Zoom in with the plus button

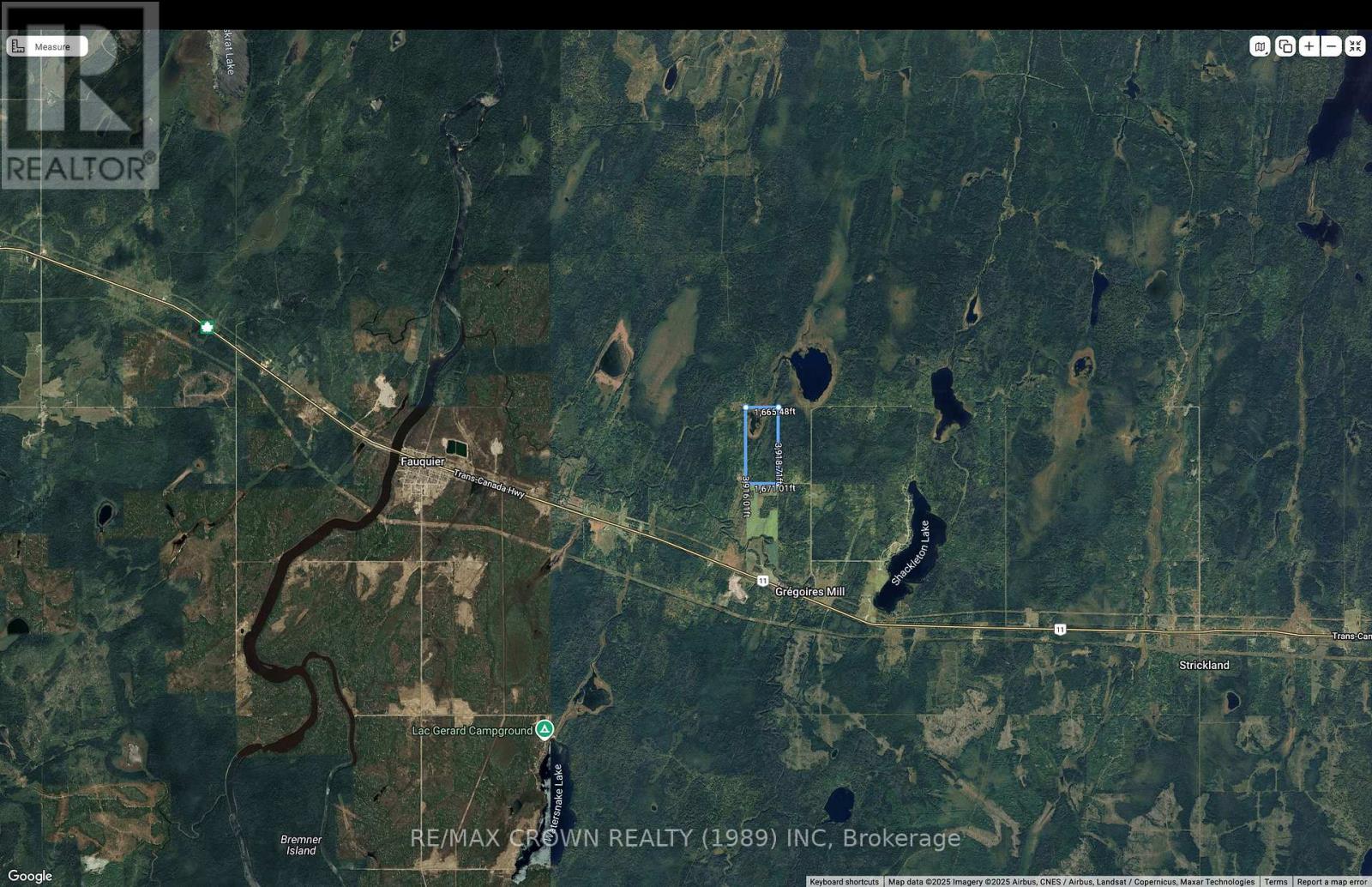click(x=1309, y=46)
